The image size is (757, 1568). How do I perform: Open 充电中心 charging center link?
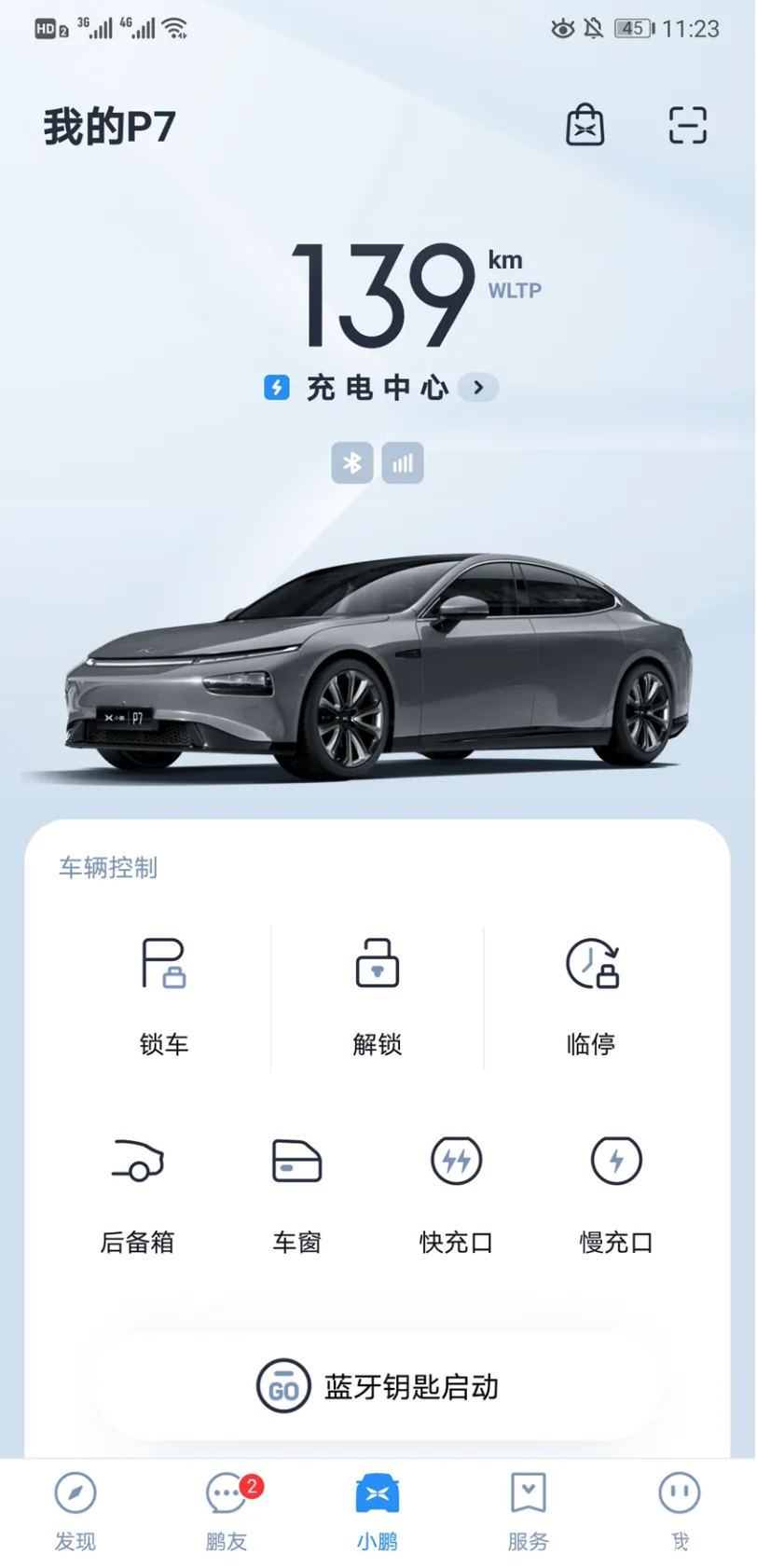coord(380,387)
